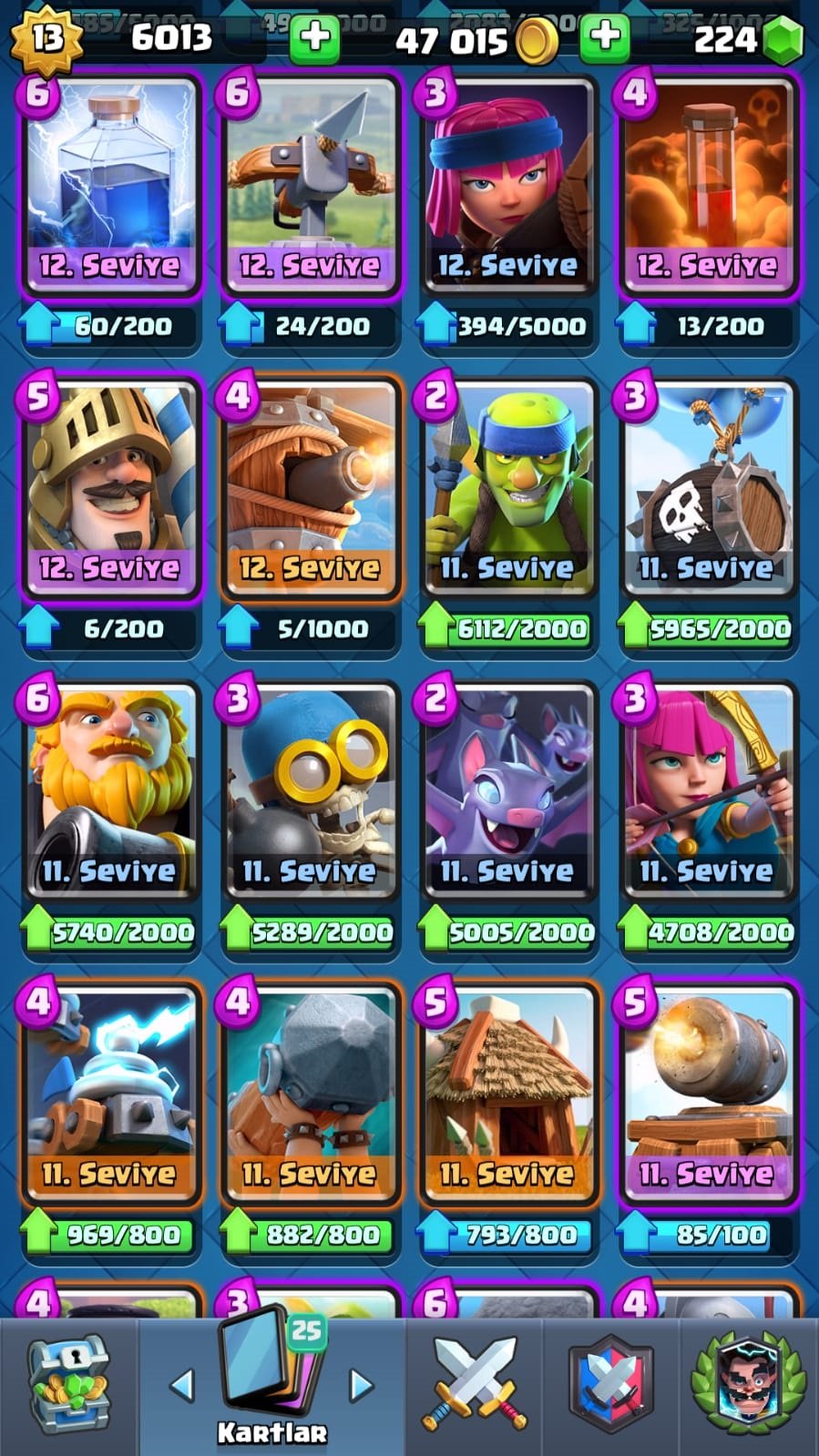Viewport: 819px width, 1456px height.
Task: Open the Lightning spell card
Action: point(110,187)
